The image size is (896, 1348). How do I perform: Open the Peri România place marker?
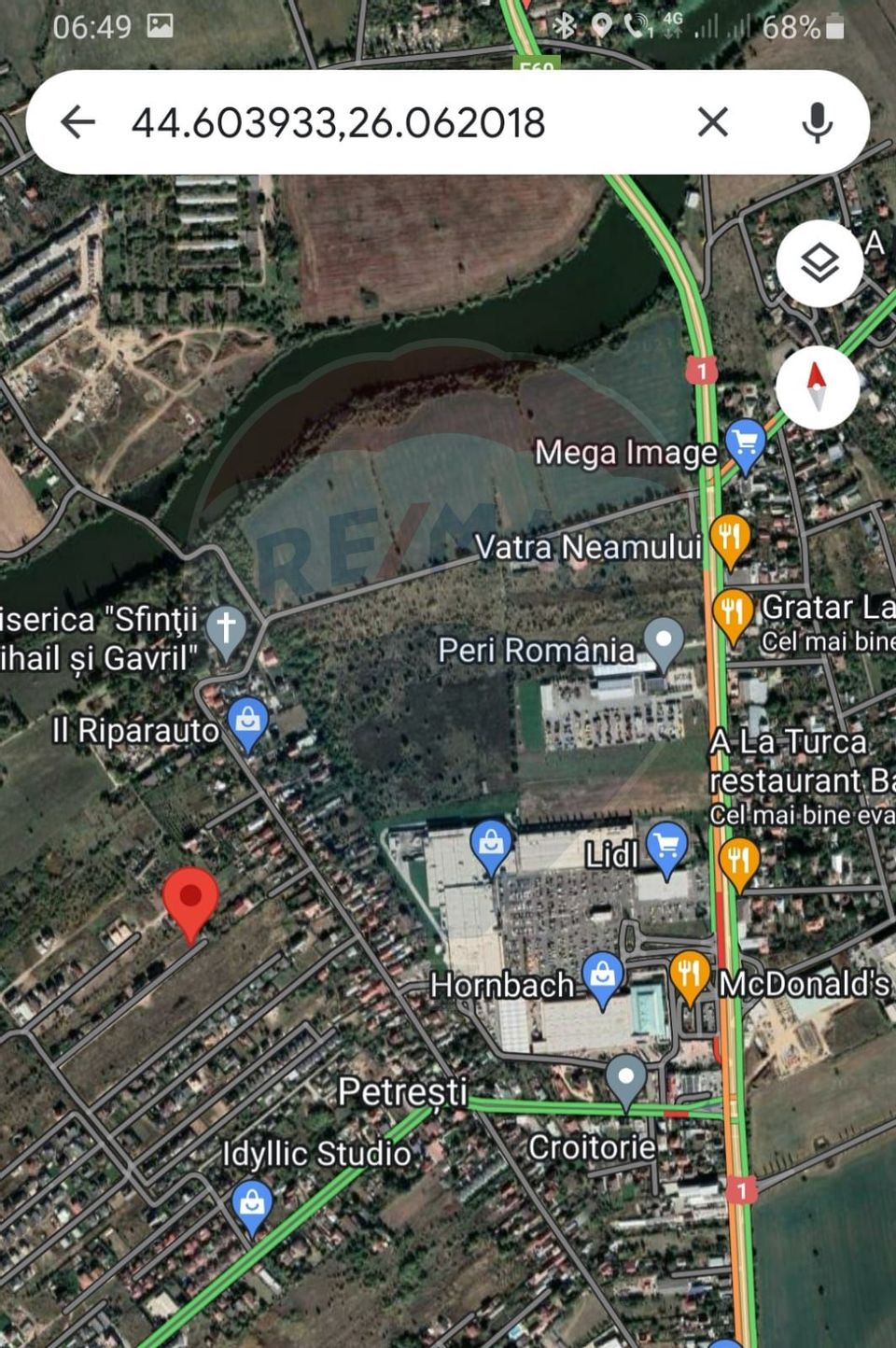(x=665, y=640)
